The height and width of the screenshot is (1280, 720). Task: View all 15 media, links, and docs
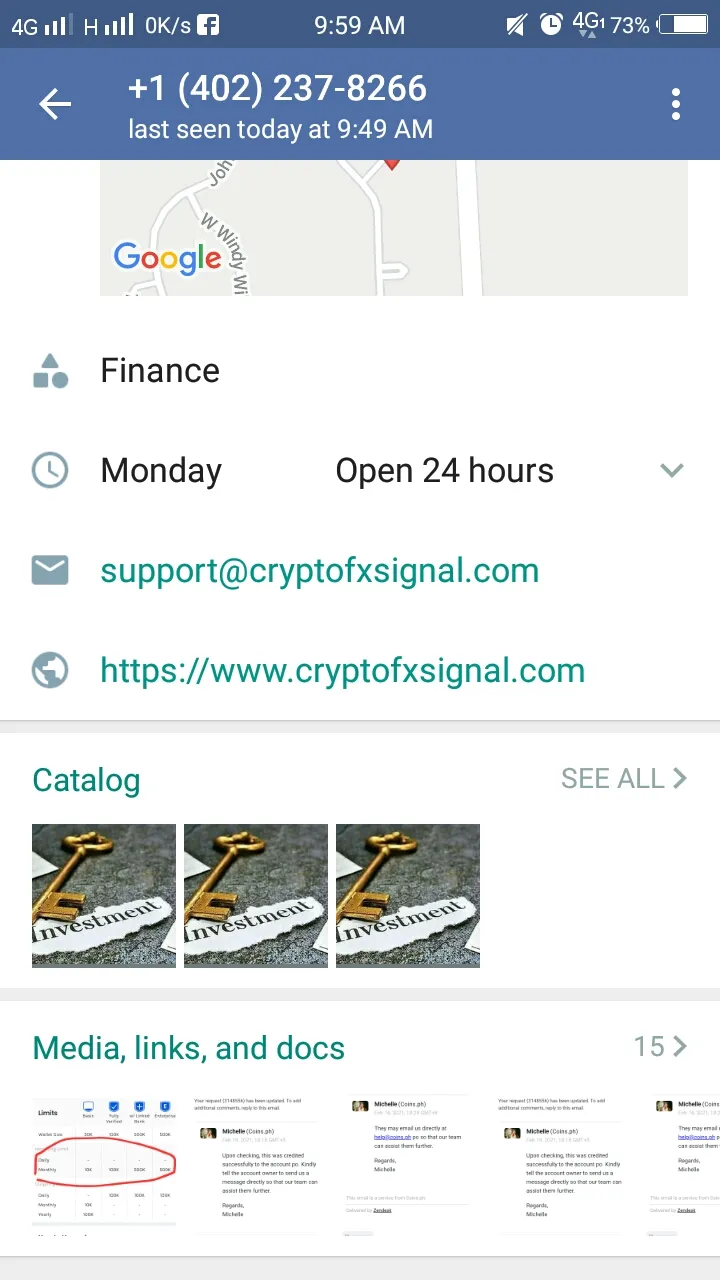(x=661, y=1047)
